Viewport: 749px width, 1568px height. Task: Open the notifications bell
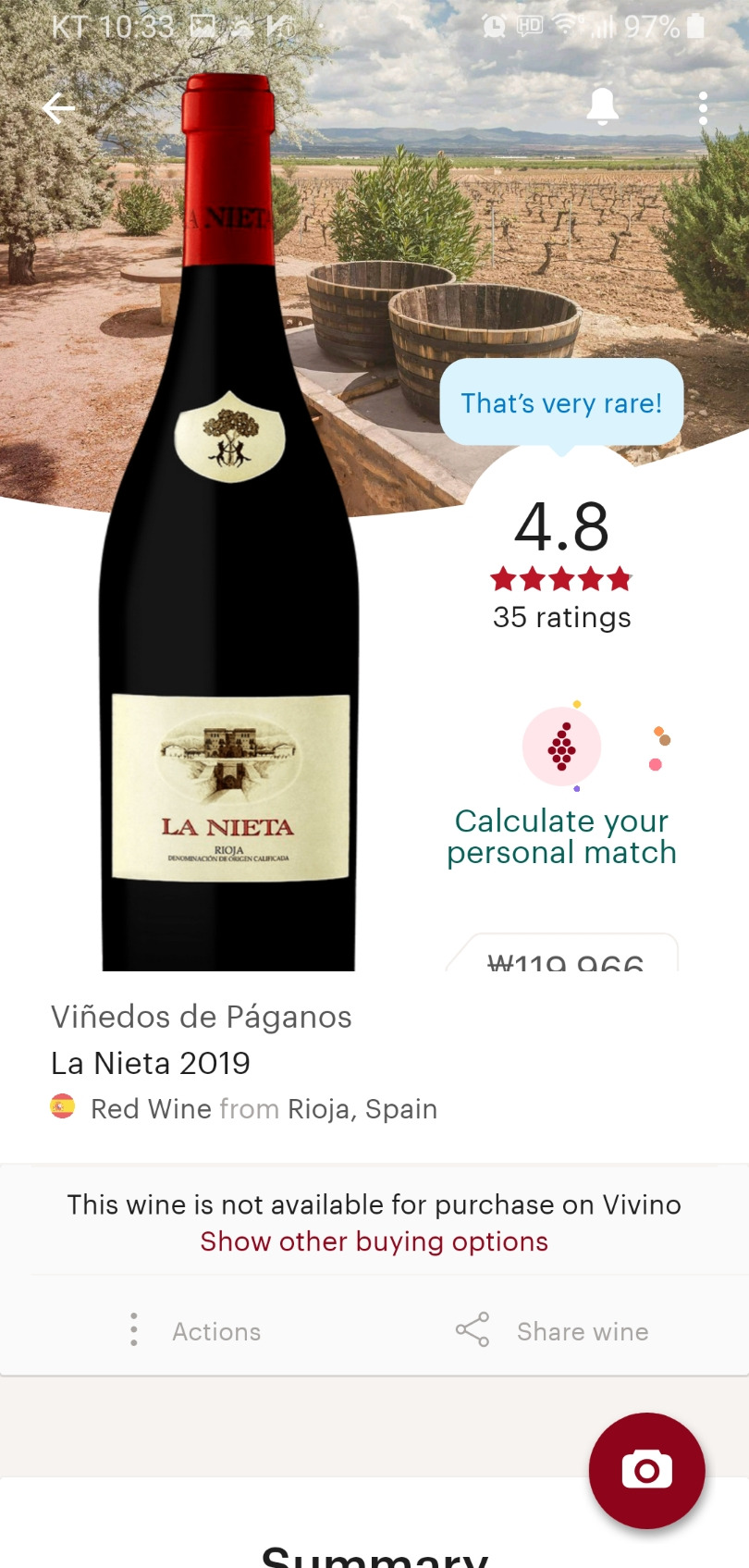click(603, 107)
